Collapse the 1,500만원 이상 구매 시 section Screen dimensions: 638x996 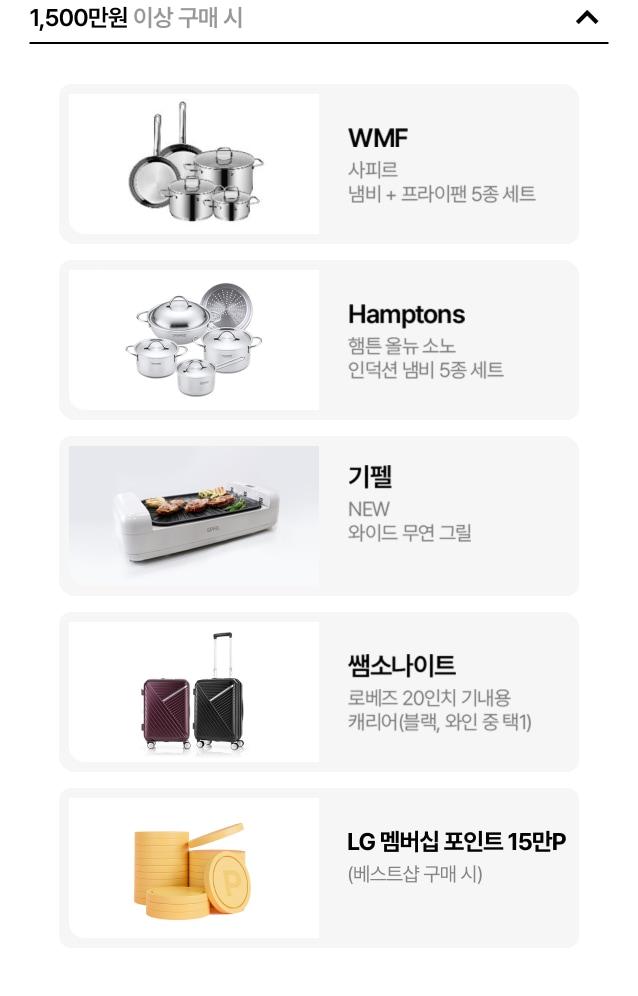[x=587, y=18]
